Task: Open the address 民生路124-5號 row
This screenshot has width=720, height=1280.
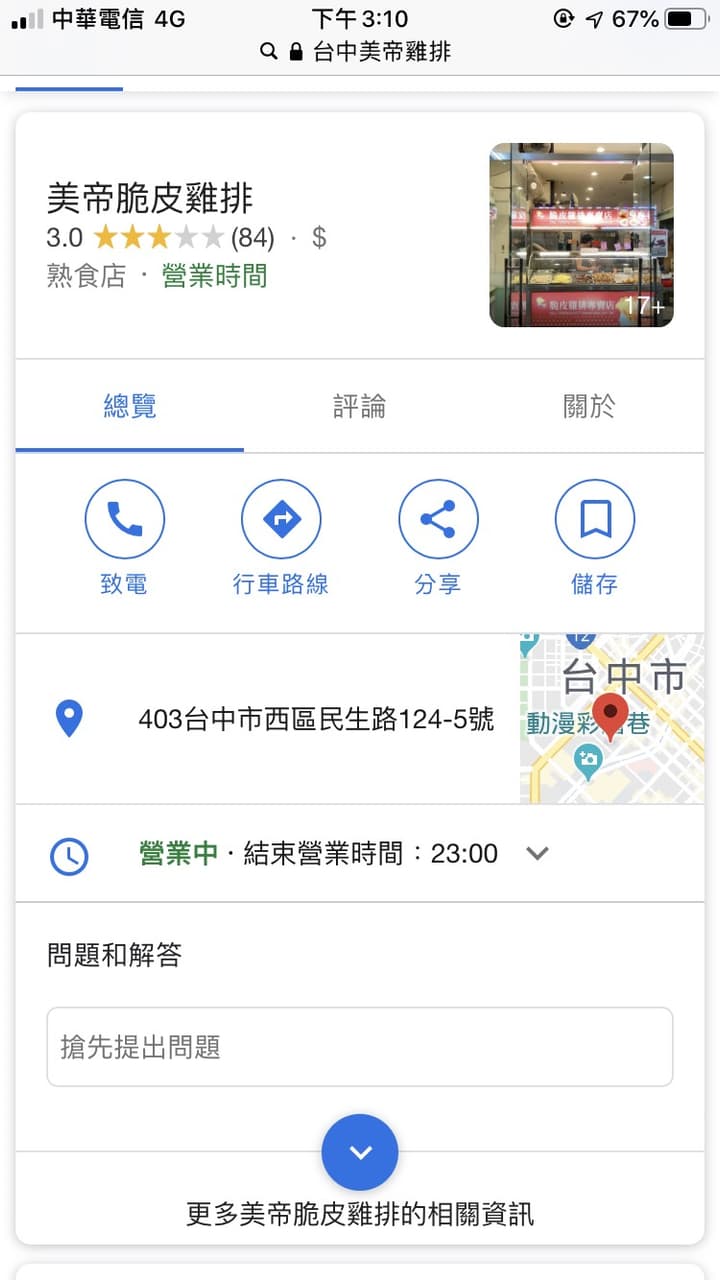Action: 268,719
